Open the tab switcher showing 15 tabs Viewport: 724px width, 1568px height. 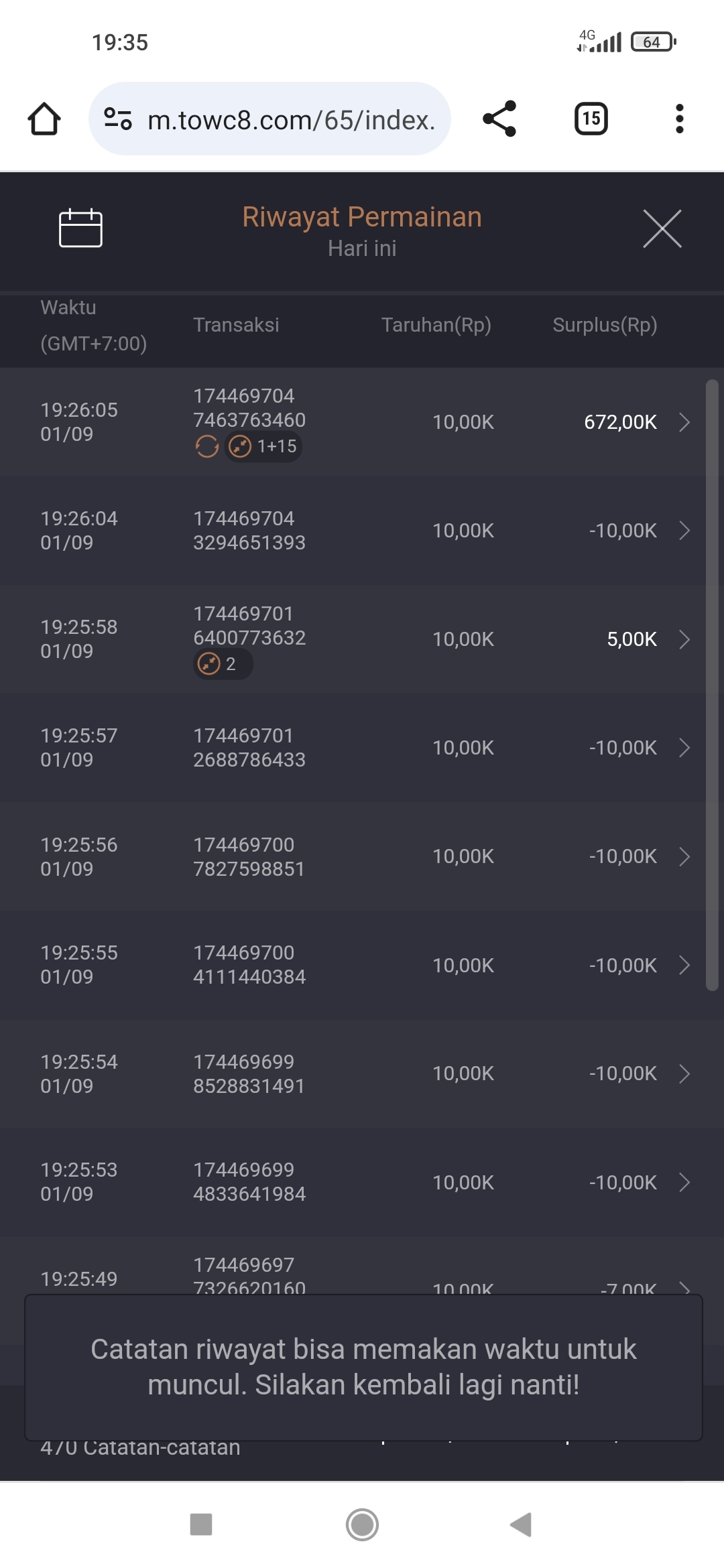point(591,119)
